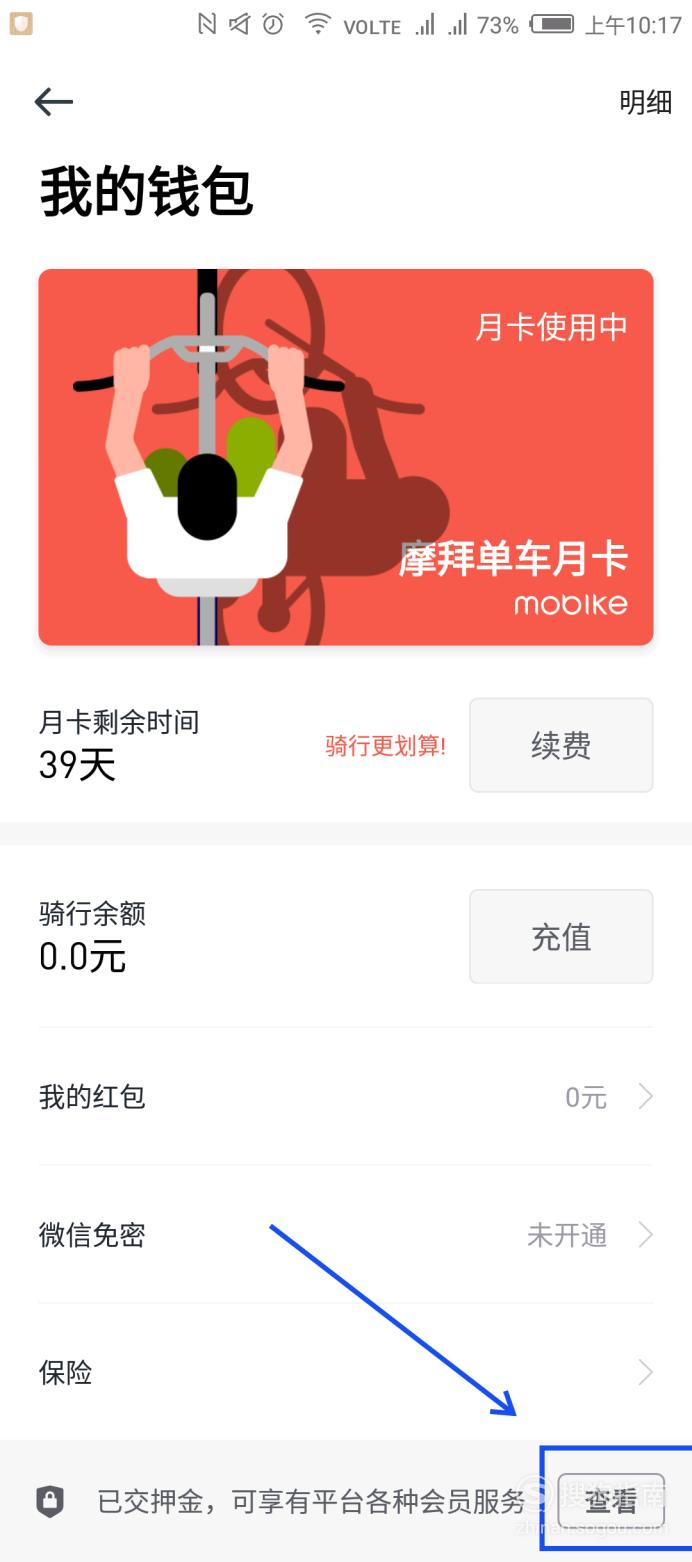692x1562 pixels.
Task: Tap 充值 to top up balance
Action: [561, 937]
